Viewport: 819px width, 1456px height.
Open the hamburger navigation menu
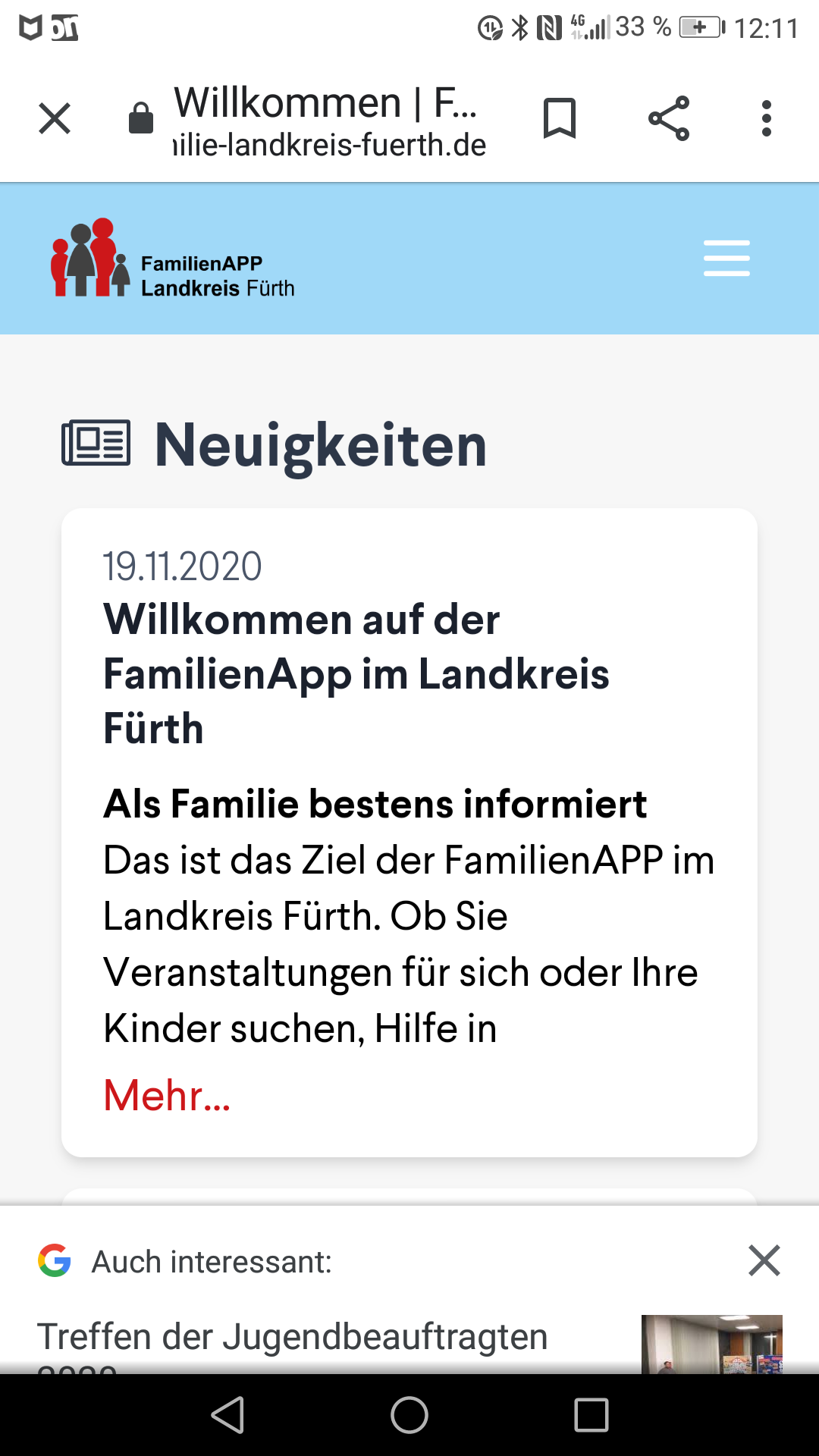[x=726, y=258]
